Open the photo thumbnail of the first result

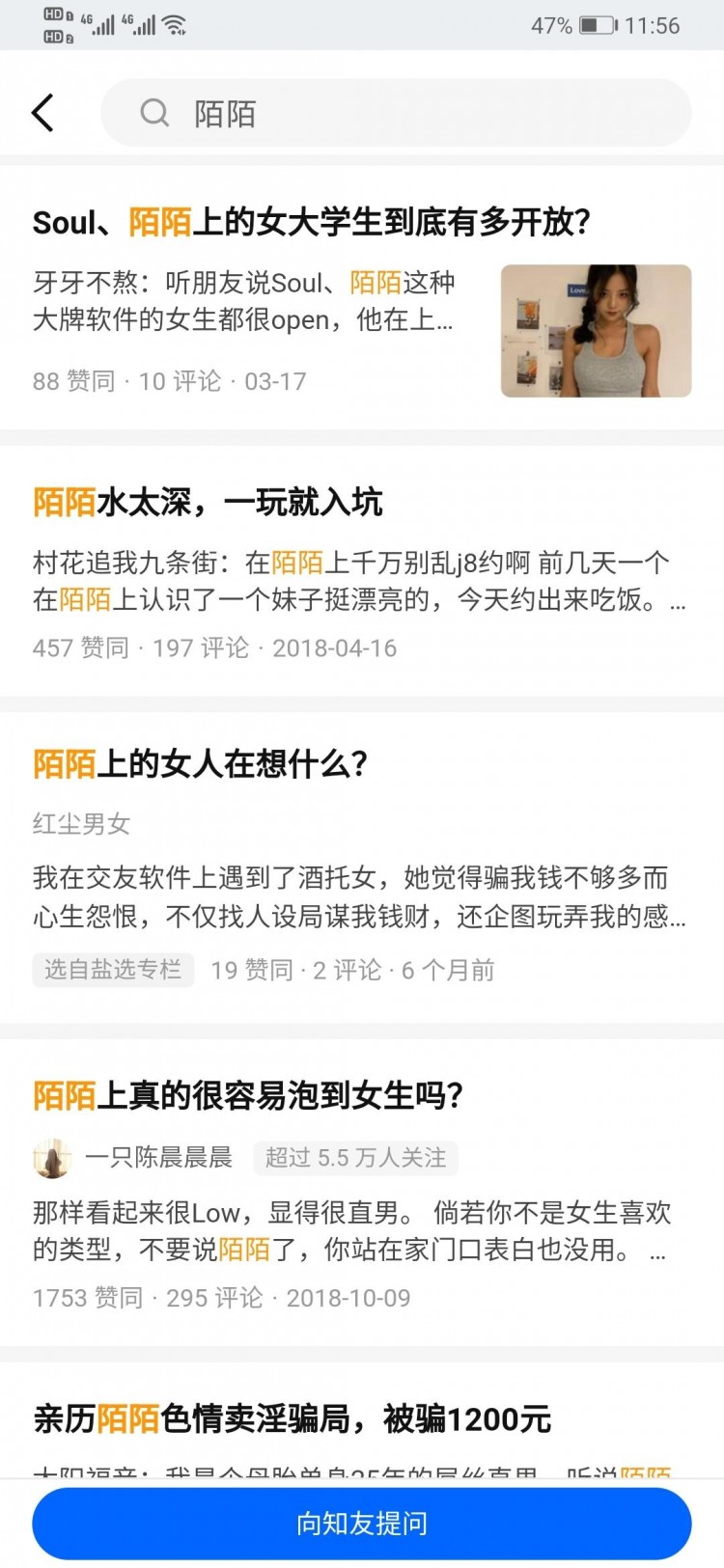pos(596,330)
